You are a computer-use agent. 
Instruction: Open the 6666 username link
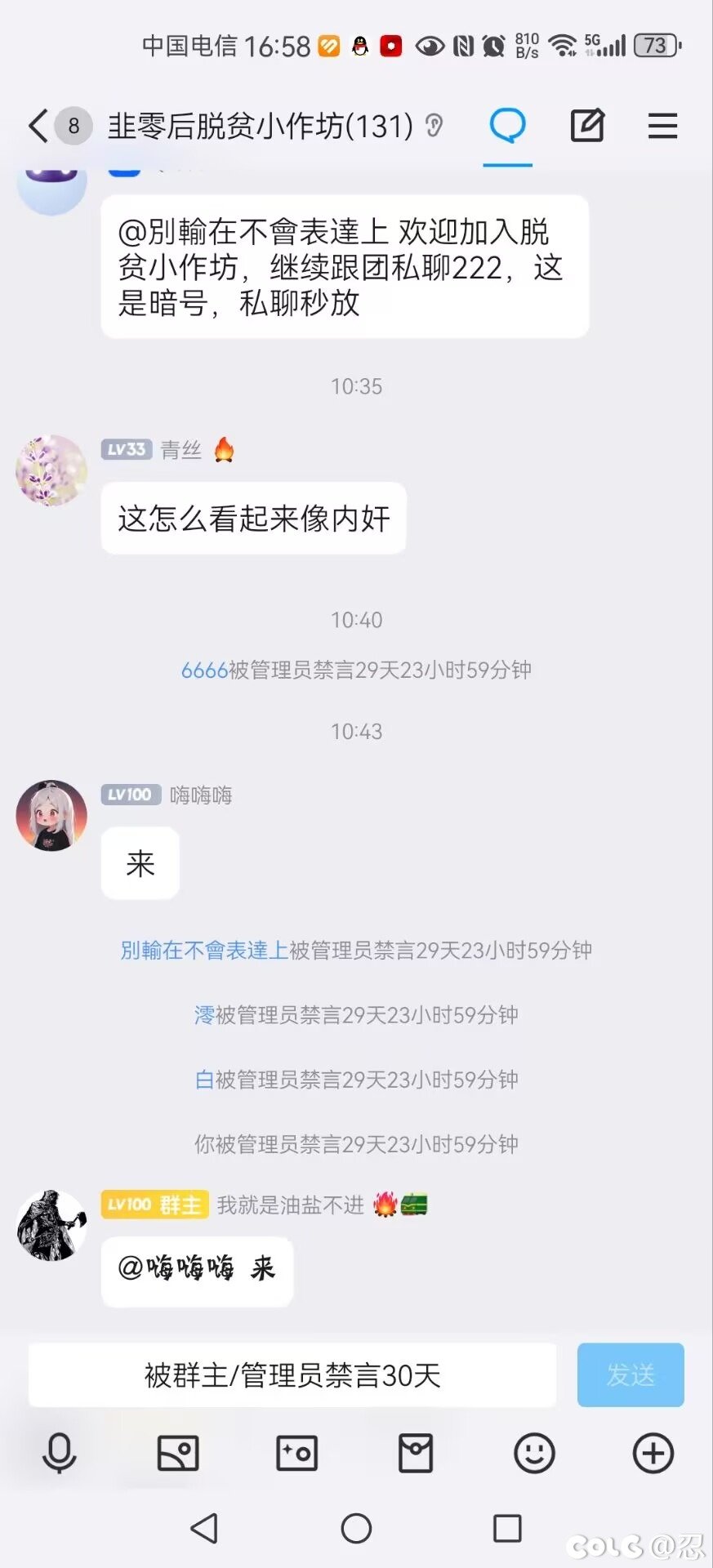pyautogui.click(x=204, y=670)
